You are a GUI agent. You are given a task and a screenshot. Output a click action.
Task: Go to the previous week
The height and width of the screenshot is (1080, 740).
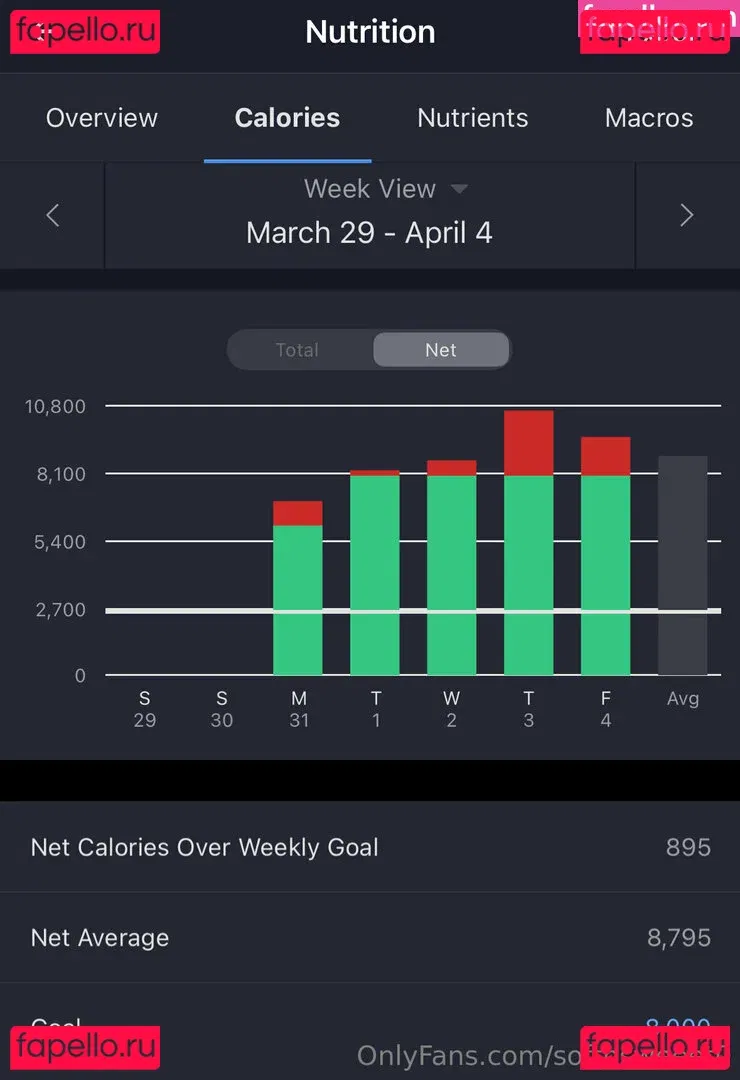coord(53,215)
